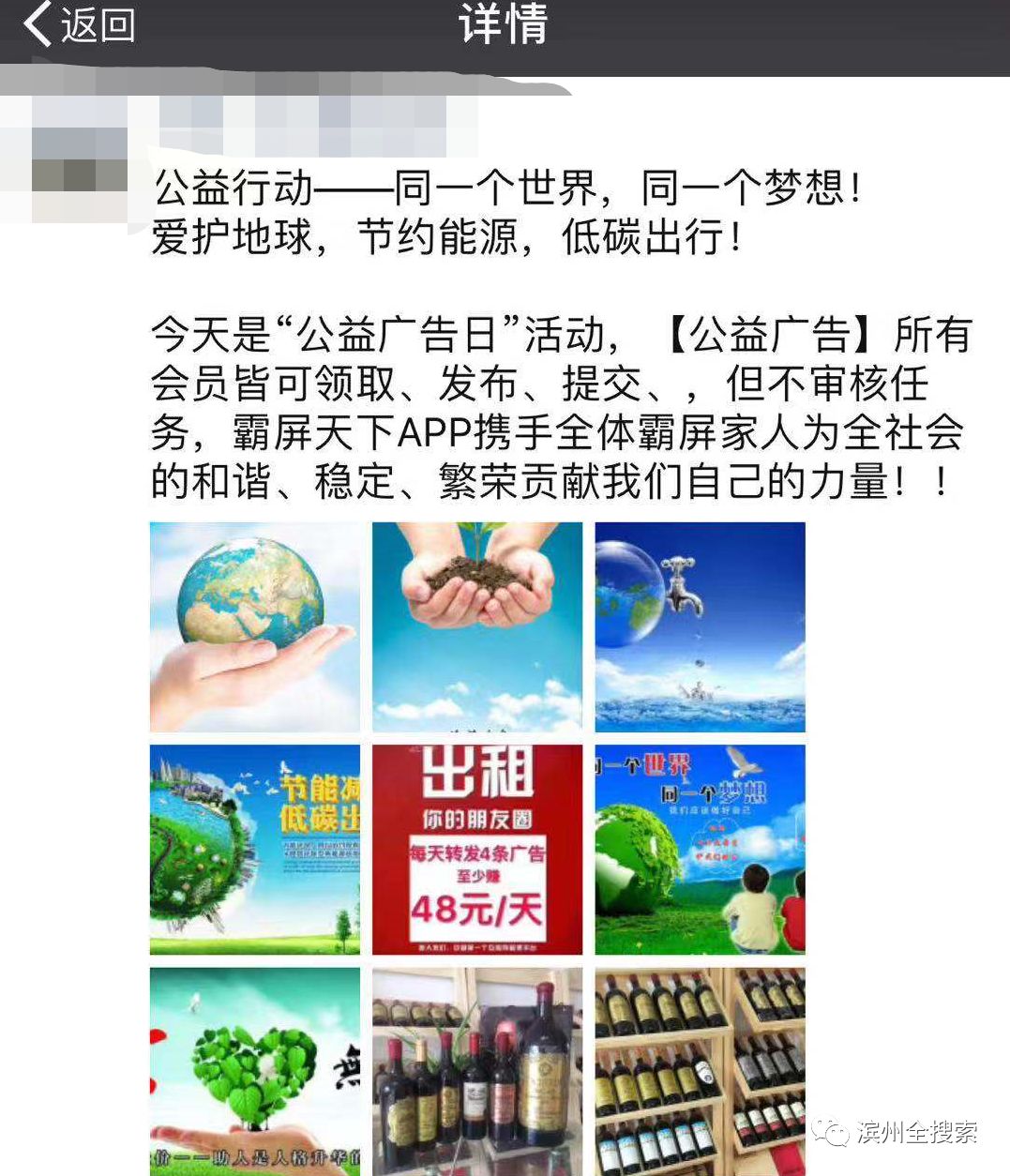This screenshot has height=1176, width=1010.
Task: Open the Earth-held-in-hand image
Action: click(253, 627)
